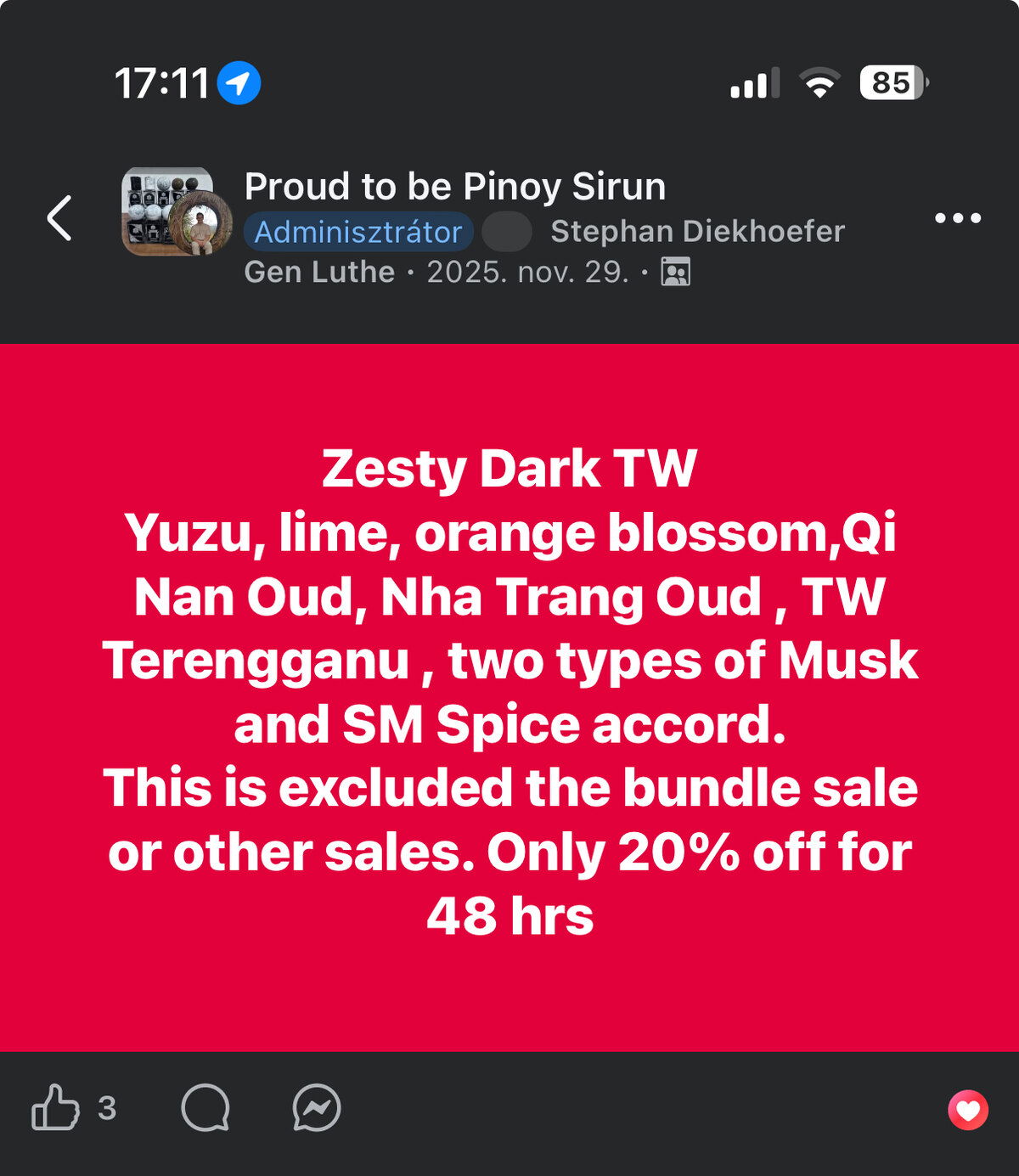Open Stephan Diekhoefer's profile
Image resolution: width=1019 pixels, height=1176 pixels.
click(x=696, y=231)
